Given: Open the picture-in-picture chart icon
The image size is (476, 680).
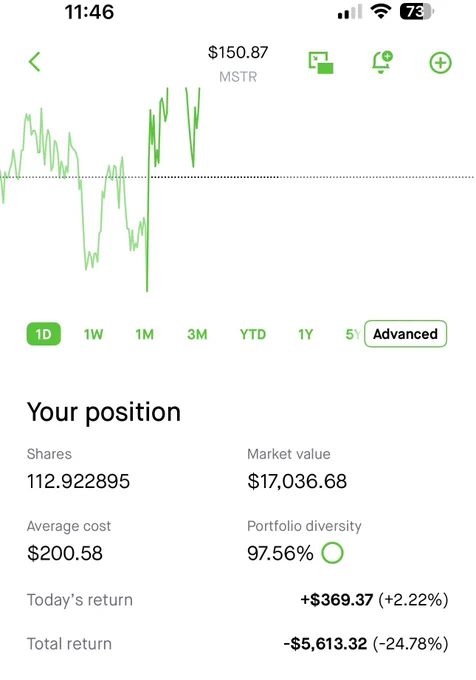Looking at the screenshot, I should point(321,62).
